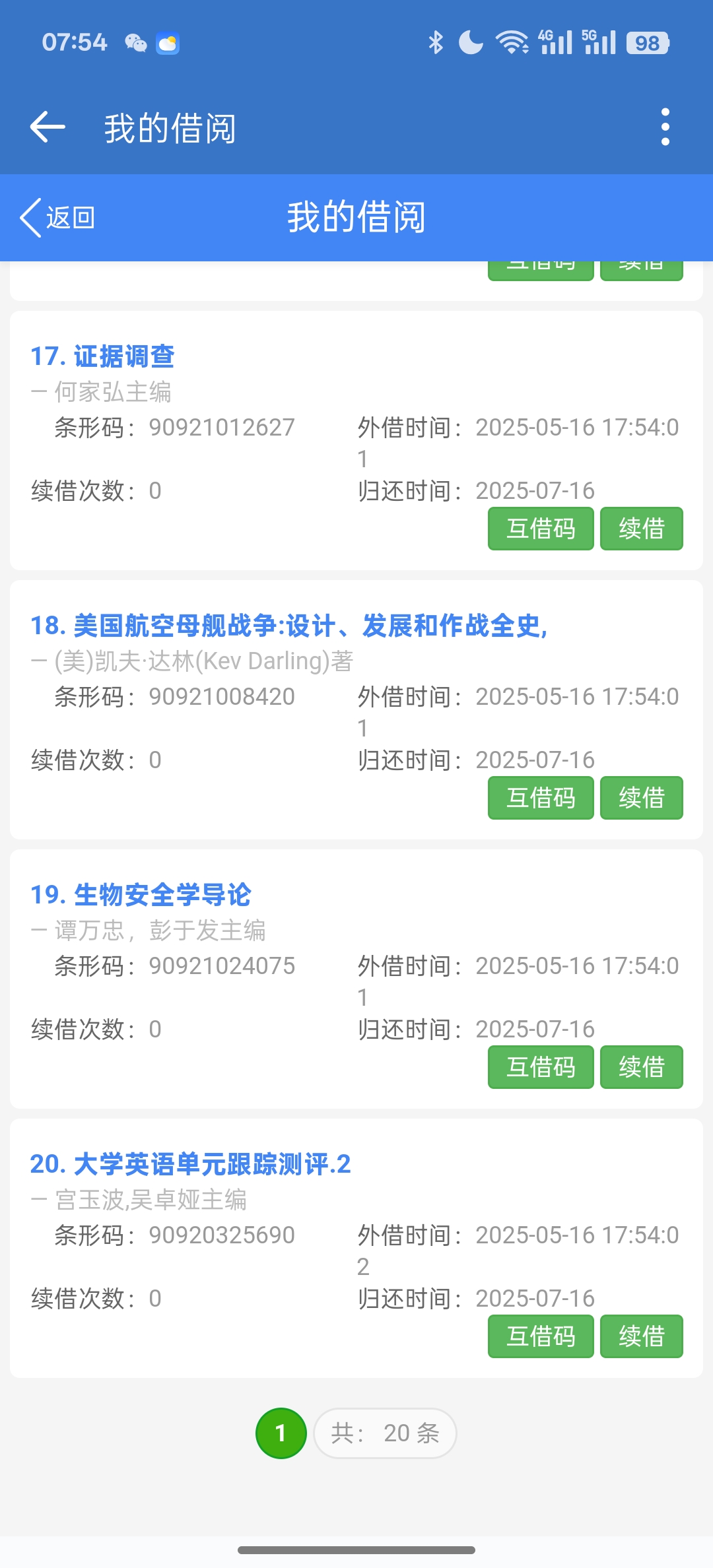Image resolution: width=713 pixels, height=1568 pixels.
Task: Renew 证据调查 with 续借
Action: [x=641, y=529]
